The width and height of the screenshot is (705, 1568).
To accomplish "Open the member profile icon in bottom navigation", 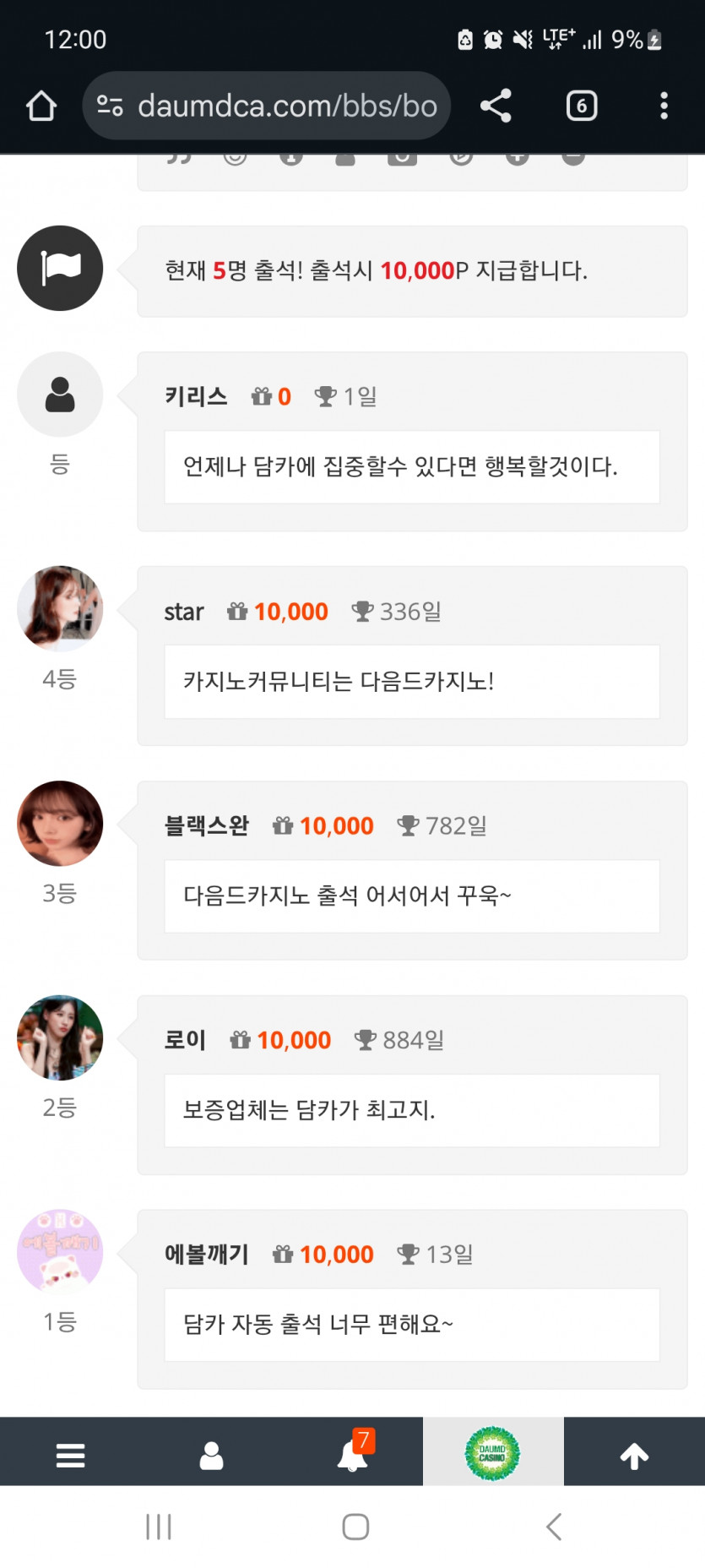I will pos(211,1451).
